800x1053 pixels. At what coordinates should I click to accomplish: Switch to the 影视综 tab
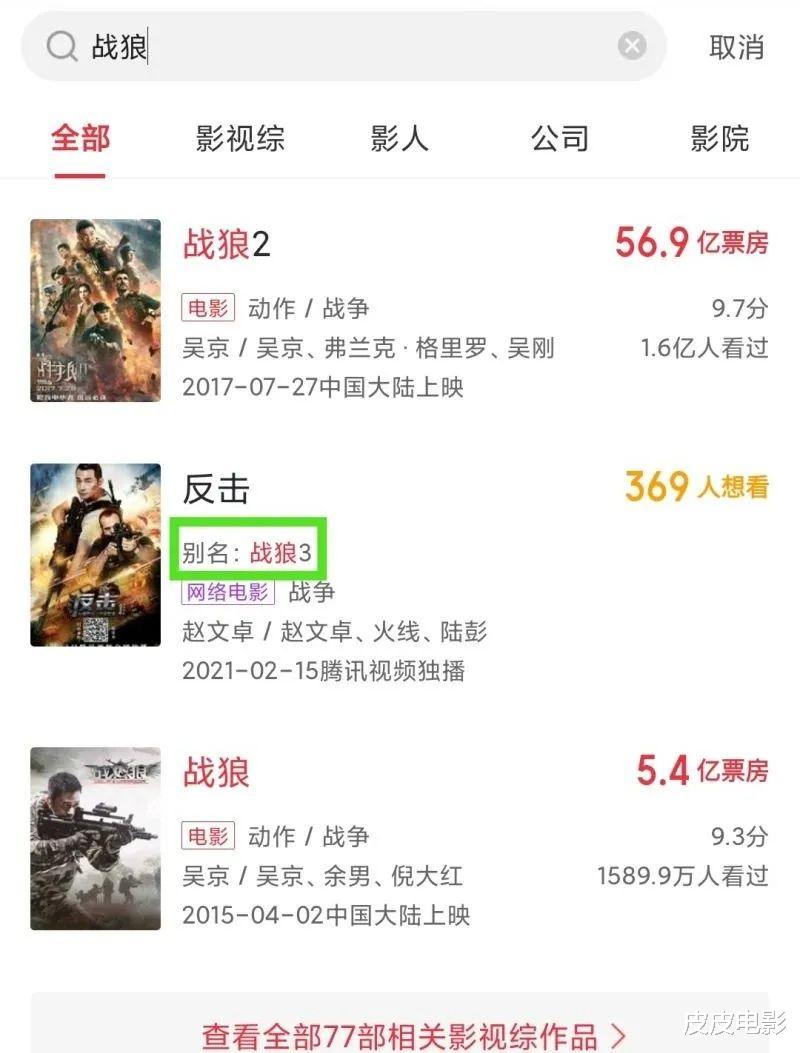point(240,140)
